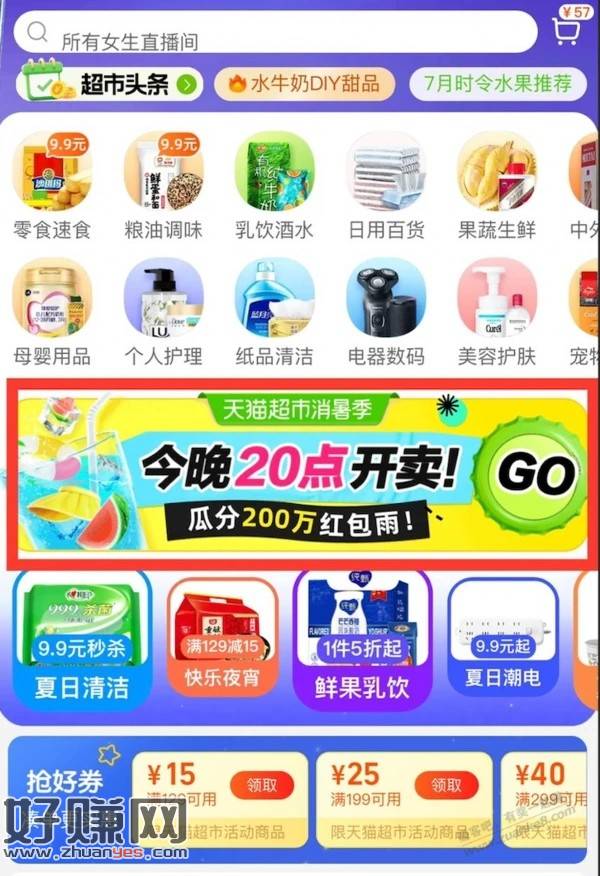Open 美容护肤 category

tap(497, 312)
